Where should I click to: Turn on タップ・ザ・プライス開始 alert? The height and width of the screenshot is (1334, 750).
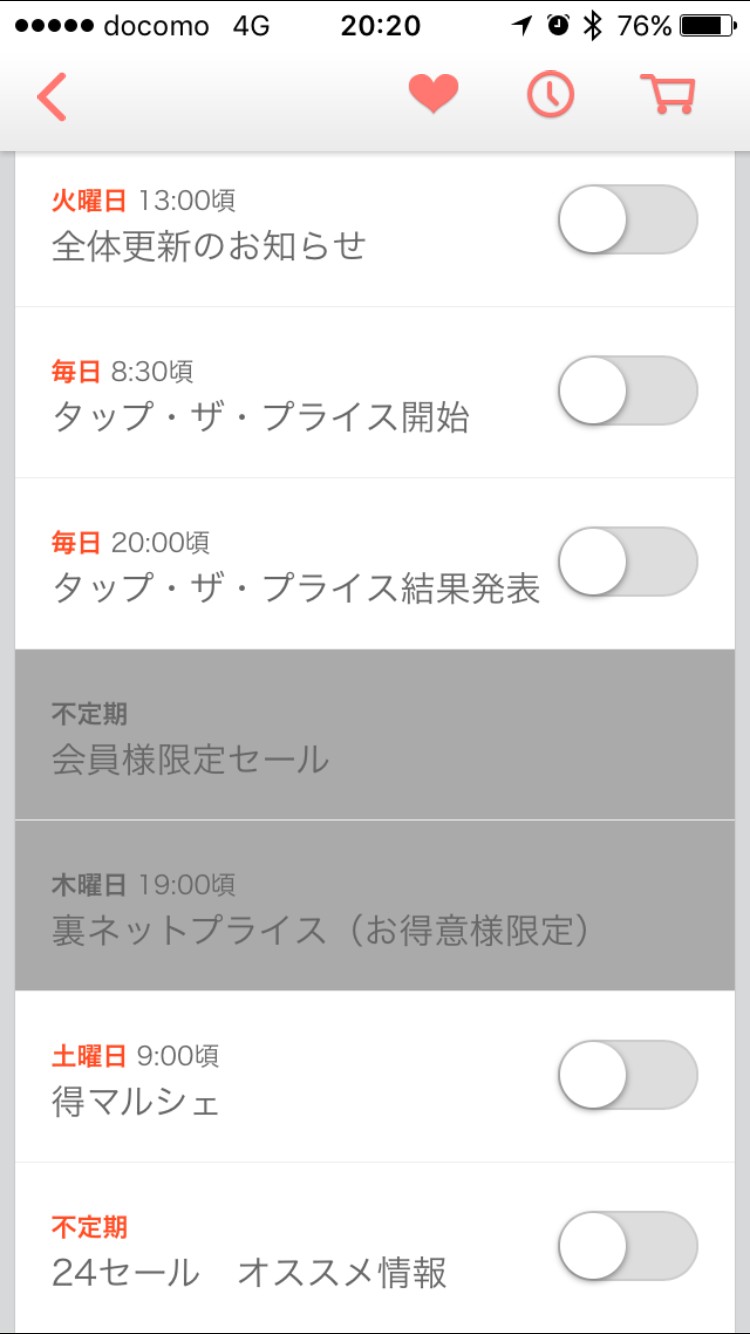click(x=627, y=390)
